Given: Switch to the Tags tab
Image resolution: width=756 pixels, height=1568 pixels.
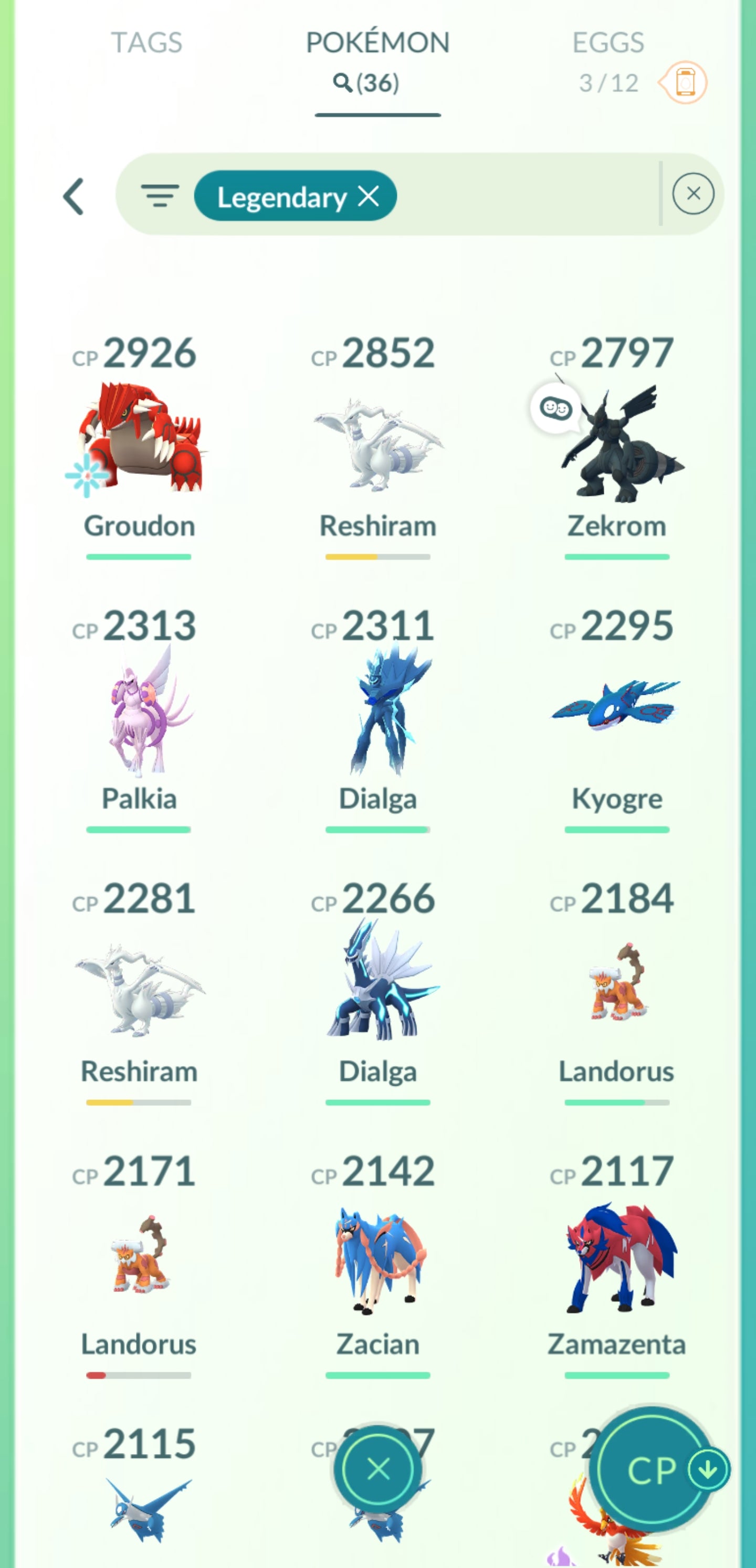Looking at the screenshot, I should (x=146, y=43).
